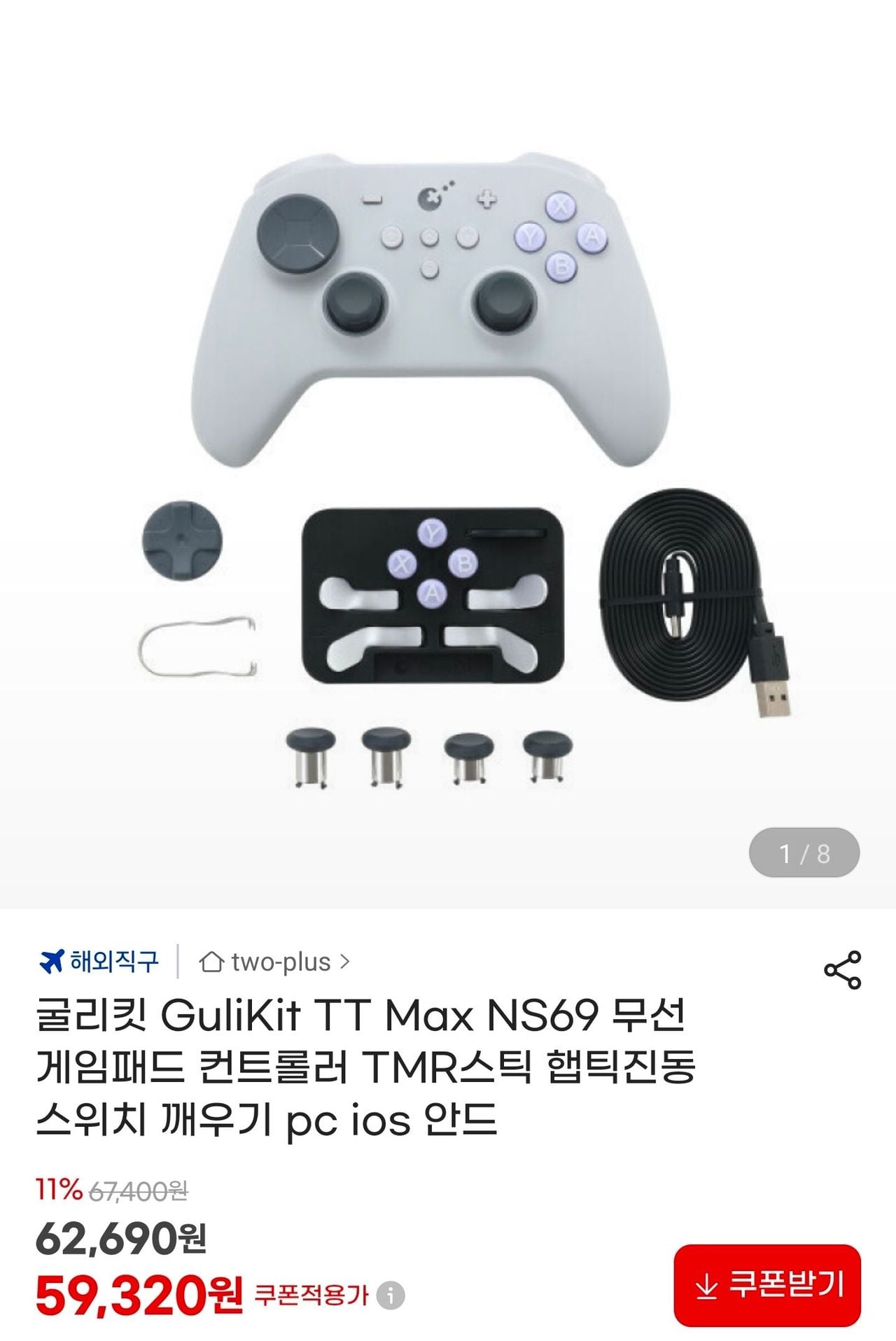Open the two-plus seller store

tap(274, 962)
